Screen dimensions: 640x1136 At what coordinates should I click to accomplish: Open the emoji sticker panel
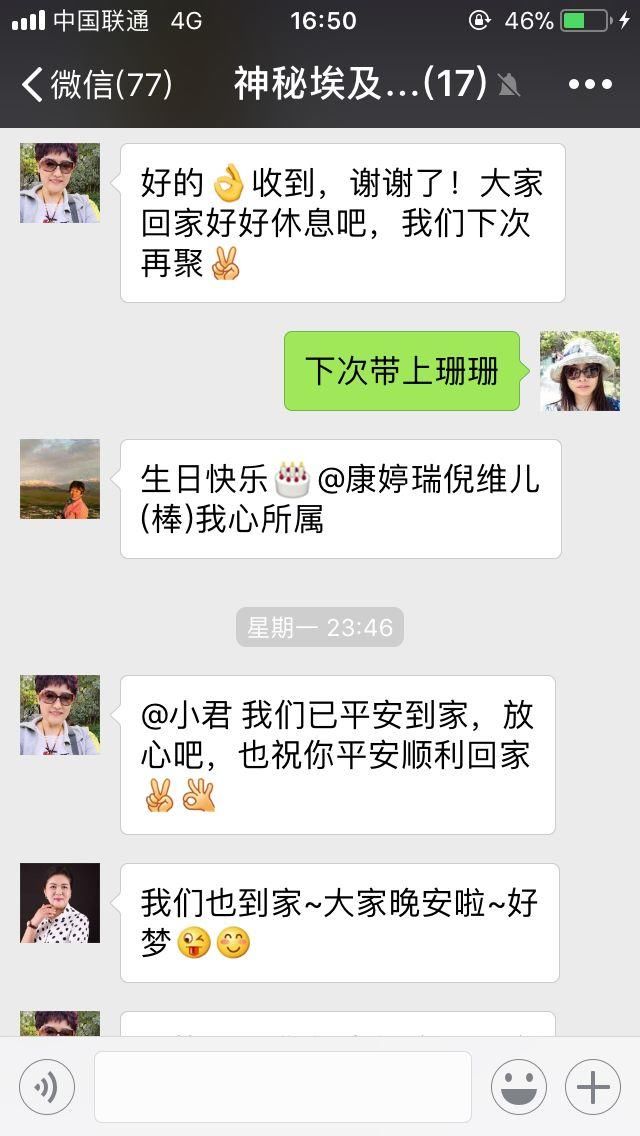click(518, 1087)
